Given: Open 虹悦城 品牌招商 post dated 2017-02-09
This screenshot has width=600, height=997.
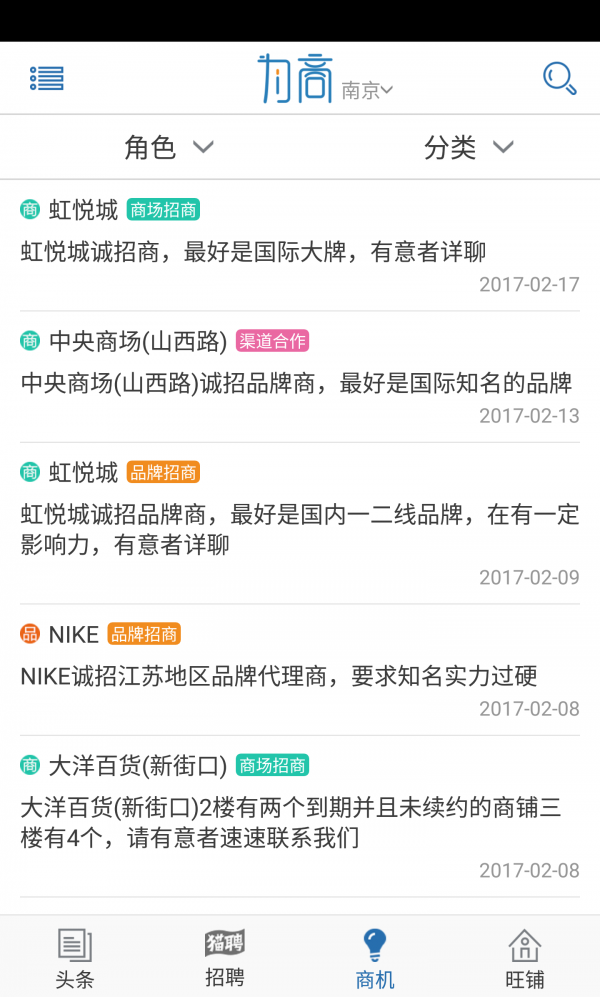Looking at the screenshot, I should click(x=300, y=523).
